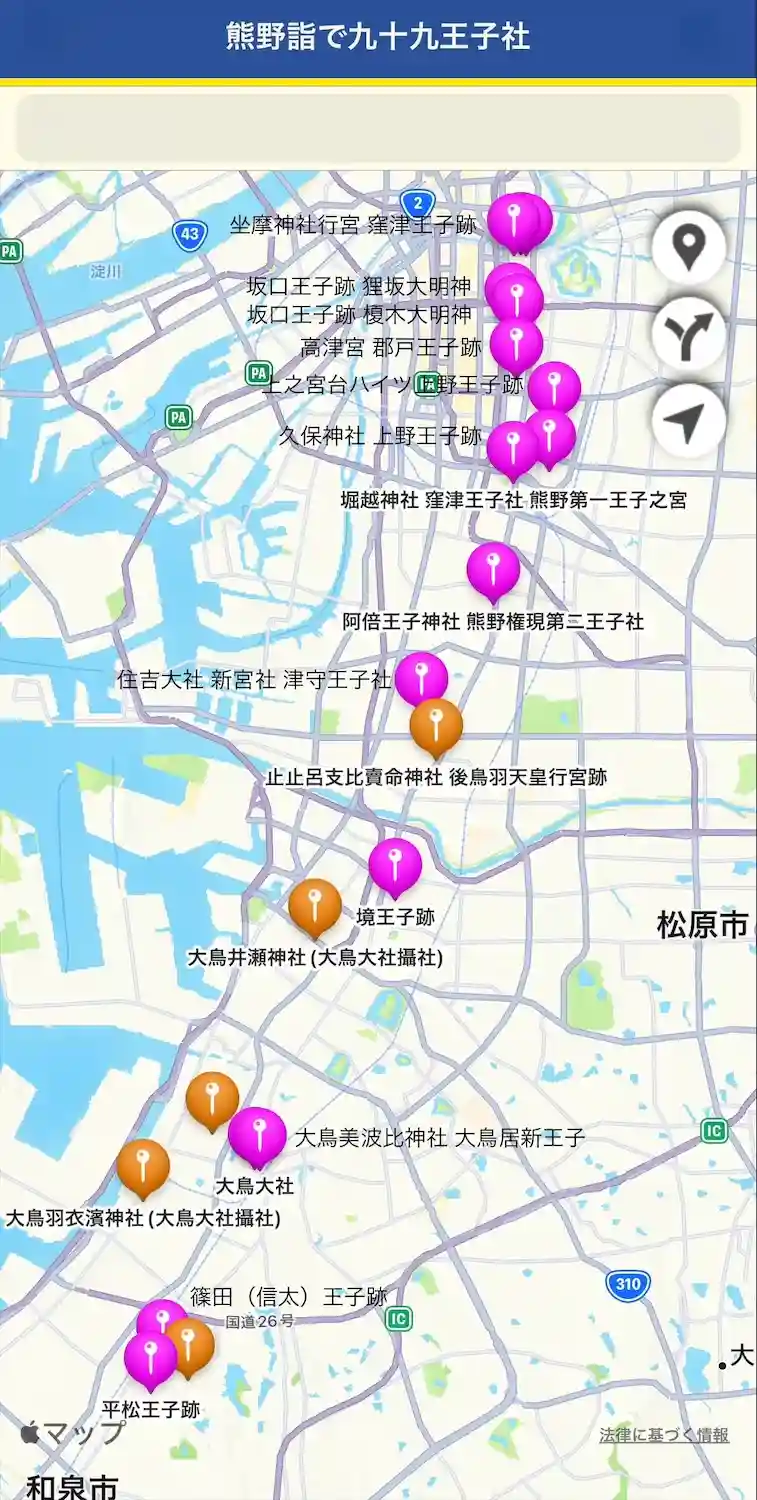Tap the 高津宮 郡戸王子跡 pin
Screen dimensions: 757x1500
pos(517,343)
